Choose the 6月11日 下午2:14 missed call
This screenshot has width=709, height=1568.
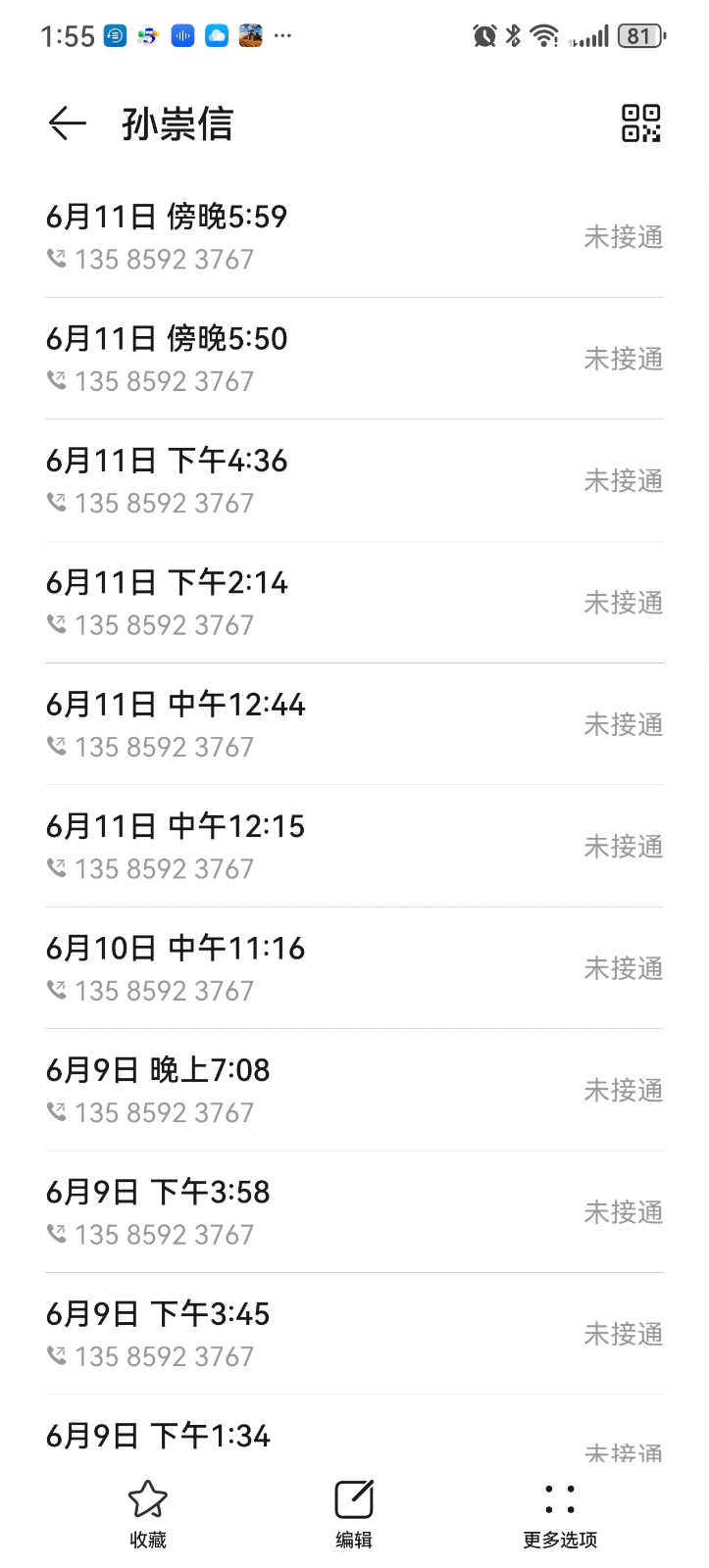353,603
